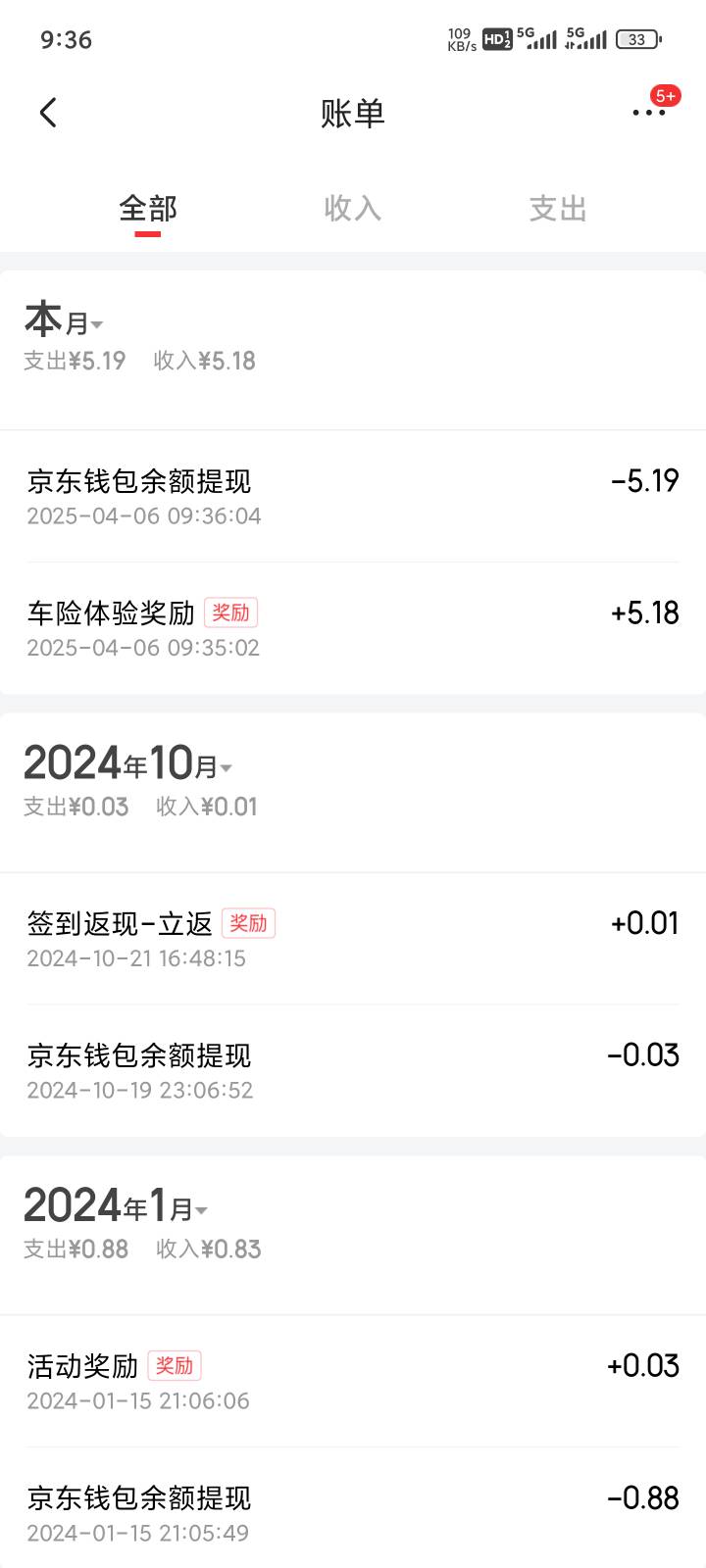The image size is (706, 1568).
Task: View the 京东钱包余额提现 -0.03 record
Action: tap(353, 1071)
